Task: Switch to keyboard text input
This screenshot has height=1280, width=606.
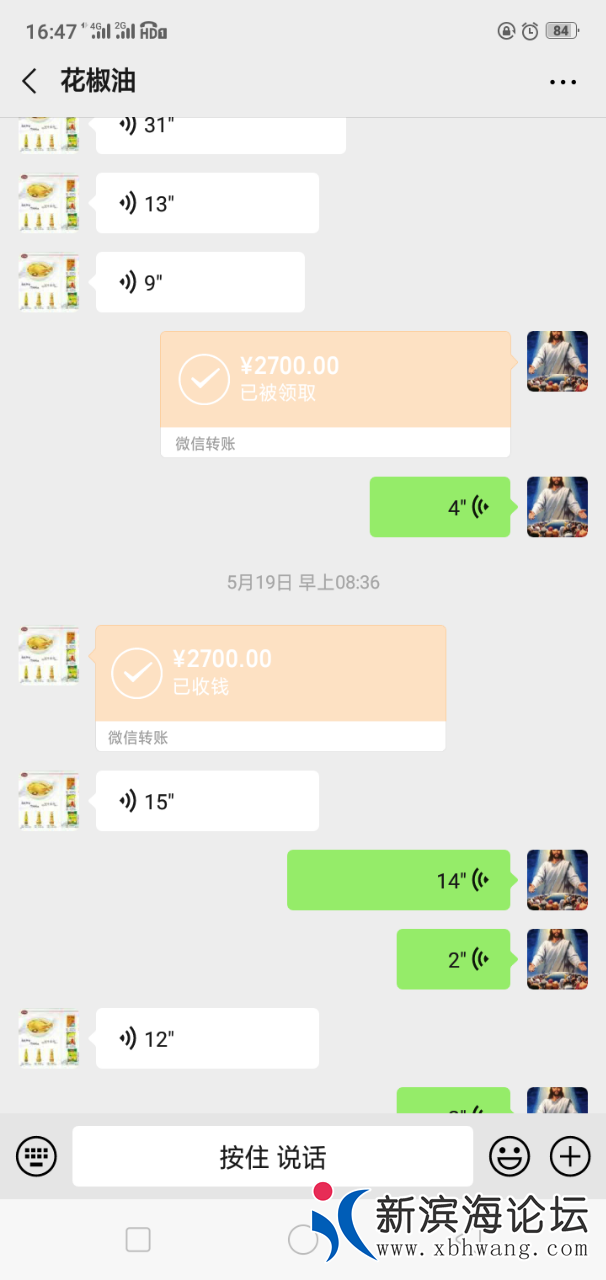Action: tap(37, 1157)
